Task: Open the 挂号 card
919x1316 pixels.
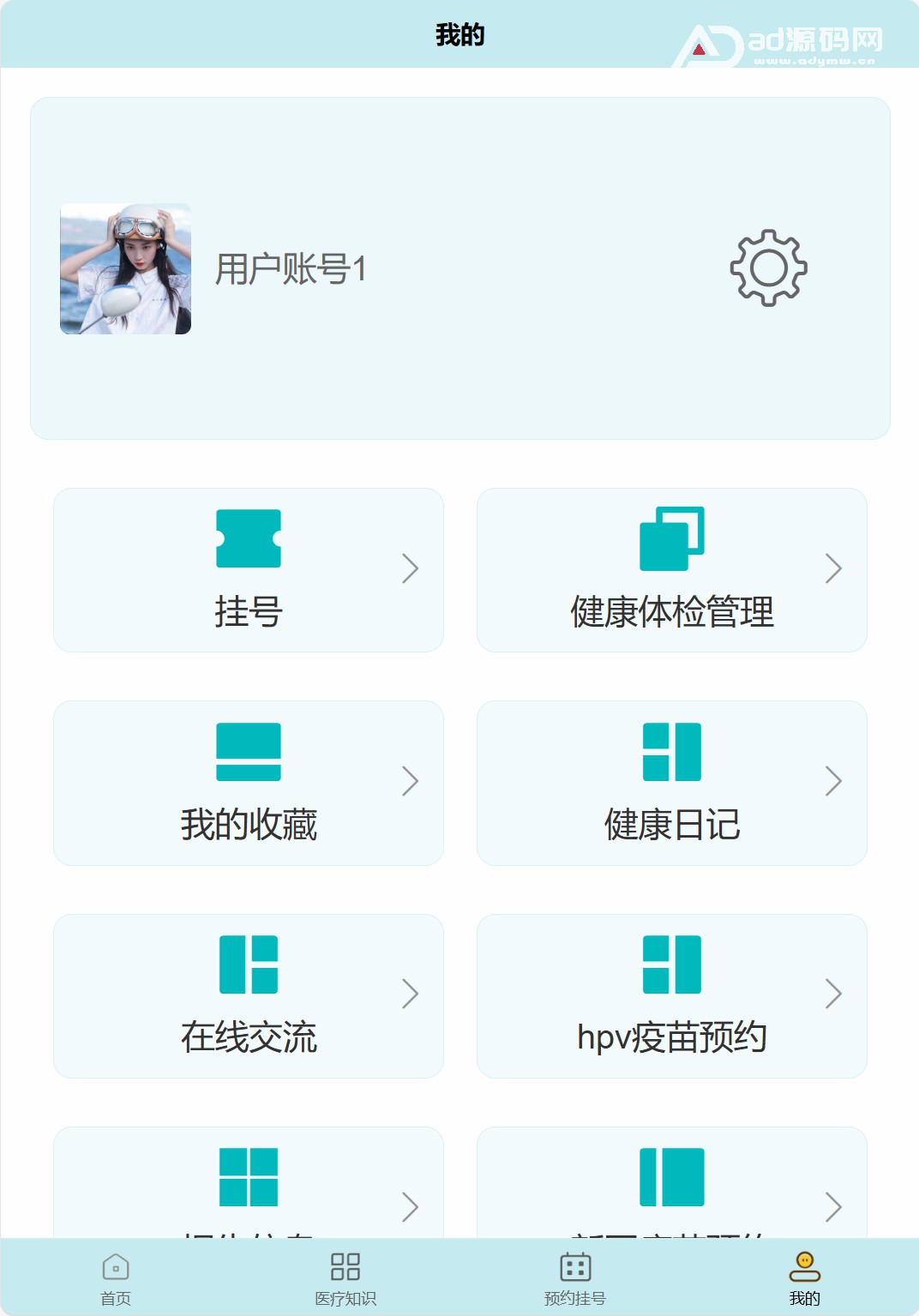Action: 249,570
